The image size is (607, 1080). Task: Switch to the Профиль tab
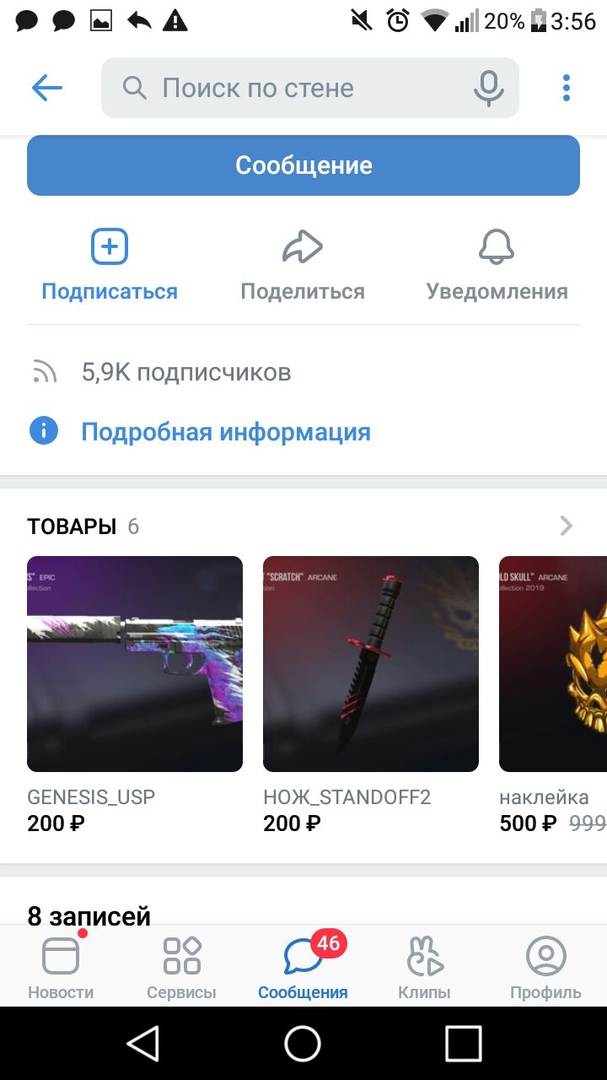pyautogui.click(x=545, y=968)
